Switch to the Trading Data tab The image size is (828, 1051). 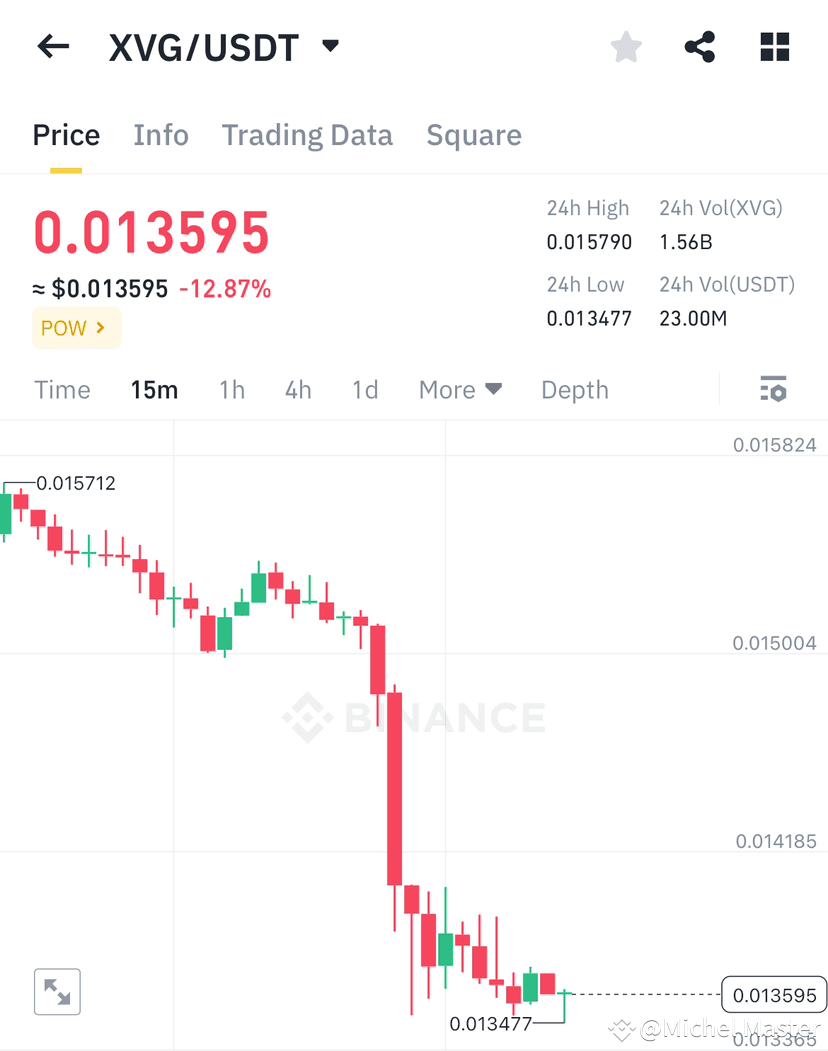point(307,135)
